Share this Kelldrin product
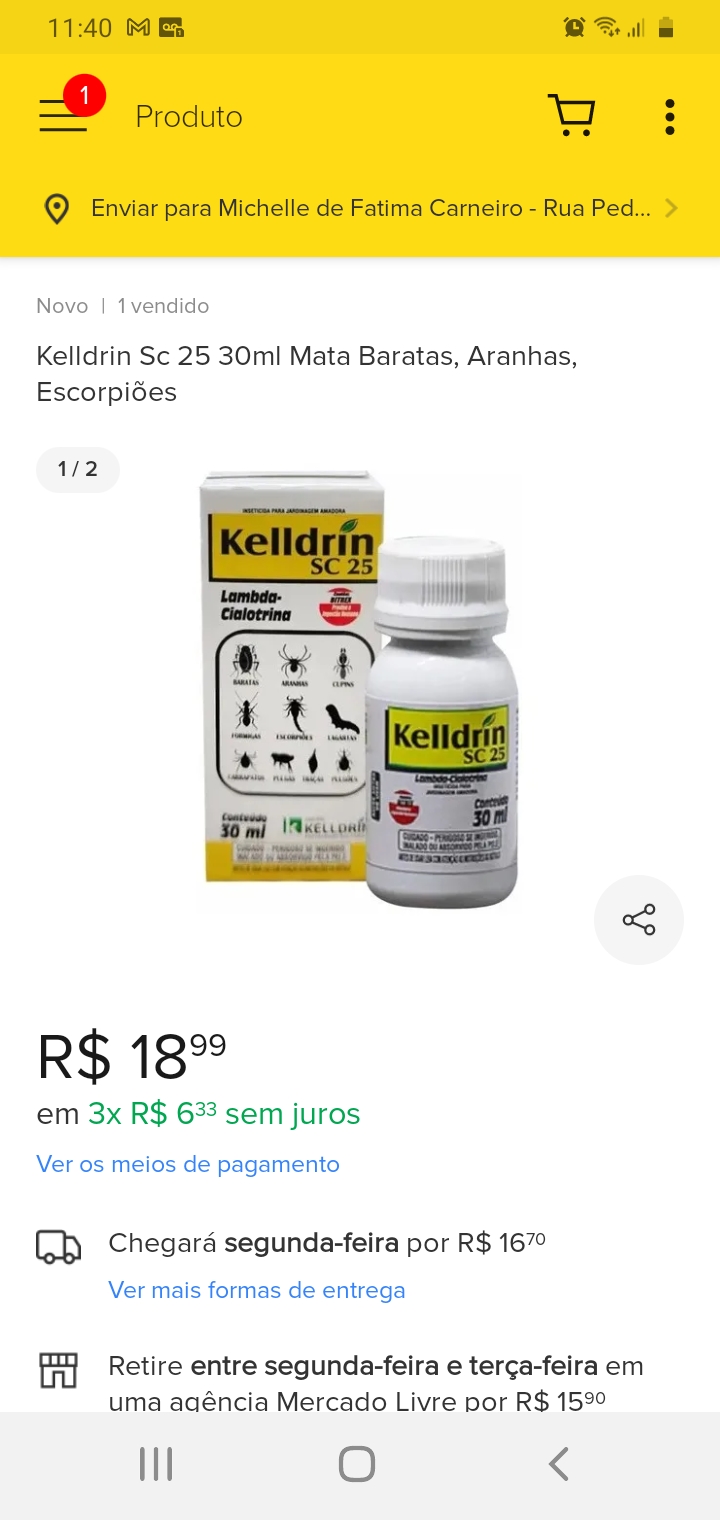The width and height of the screenshot is (720, 1520). click(638, 920)
